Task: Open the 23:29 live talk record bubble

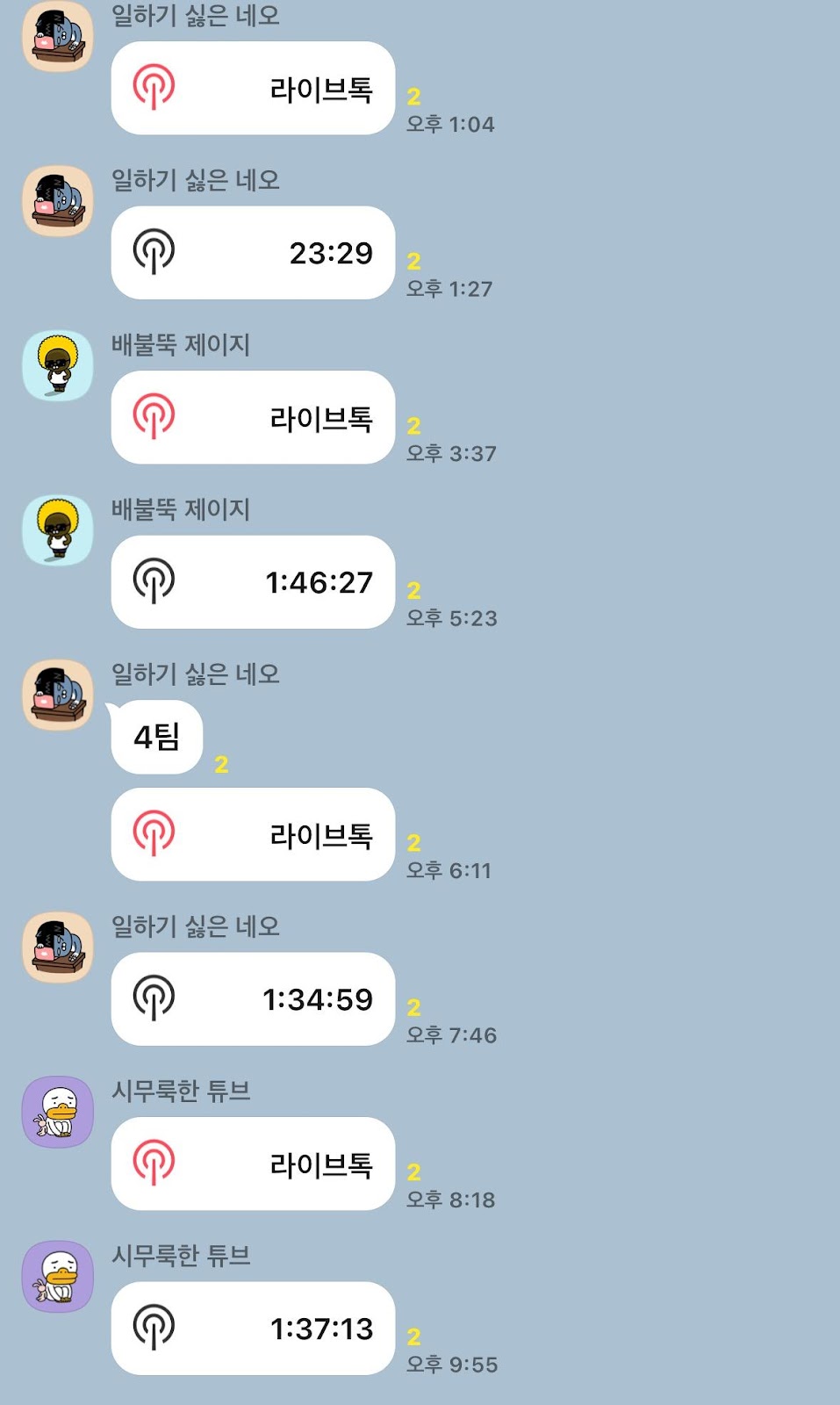Action: point(253,253)
